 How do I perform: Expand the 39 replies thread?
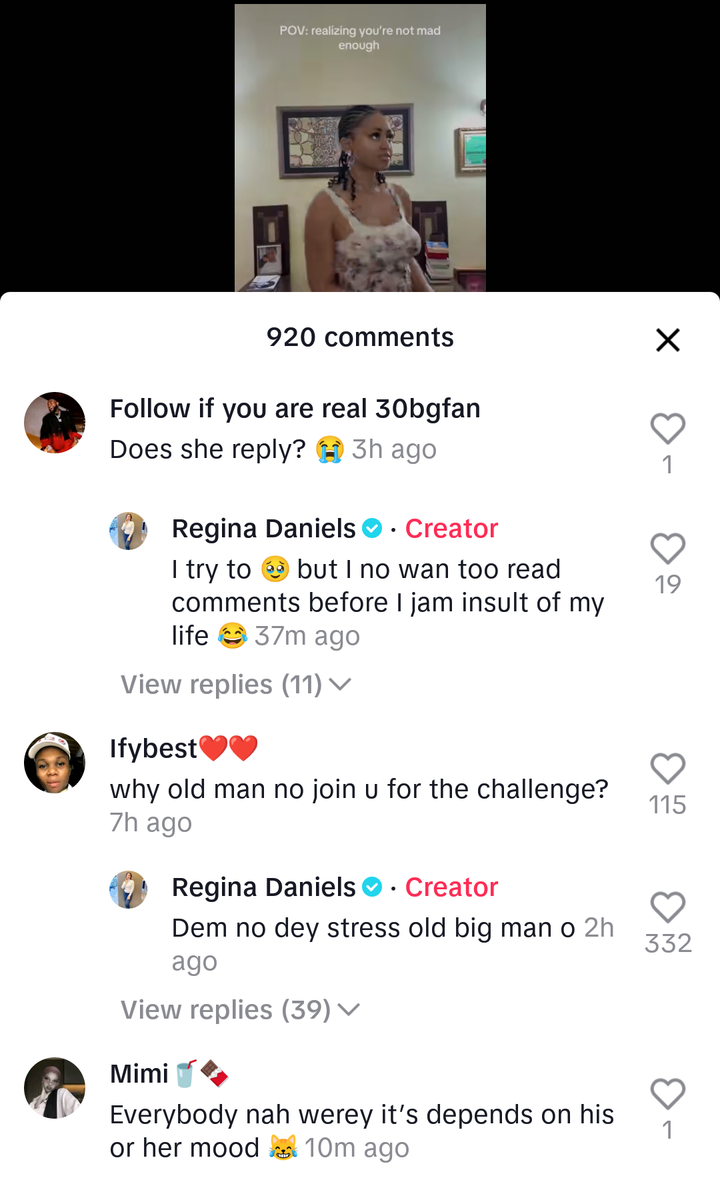[x=239, y=1010]
